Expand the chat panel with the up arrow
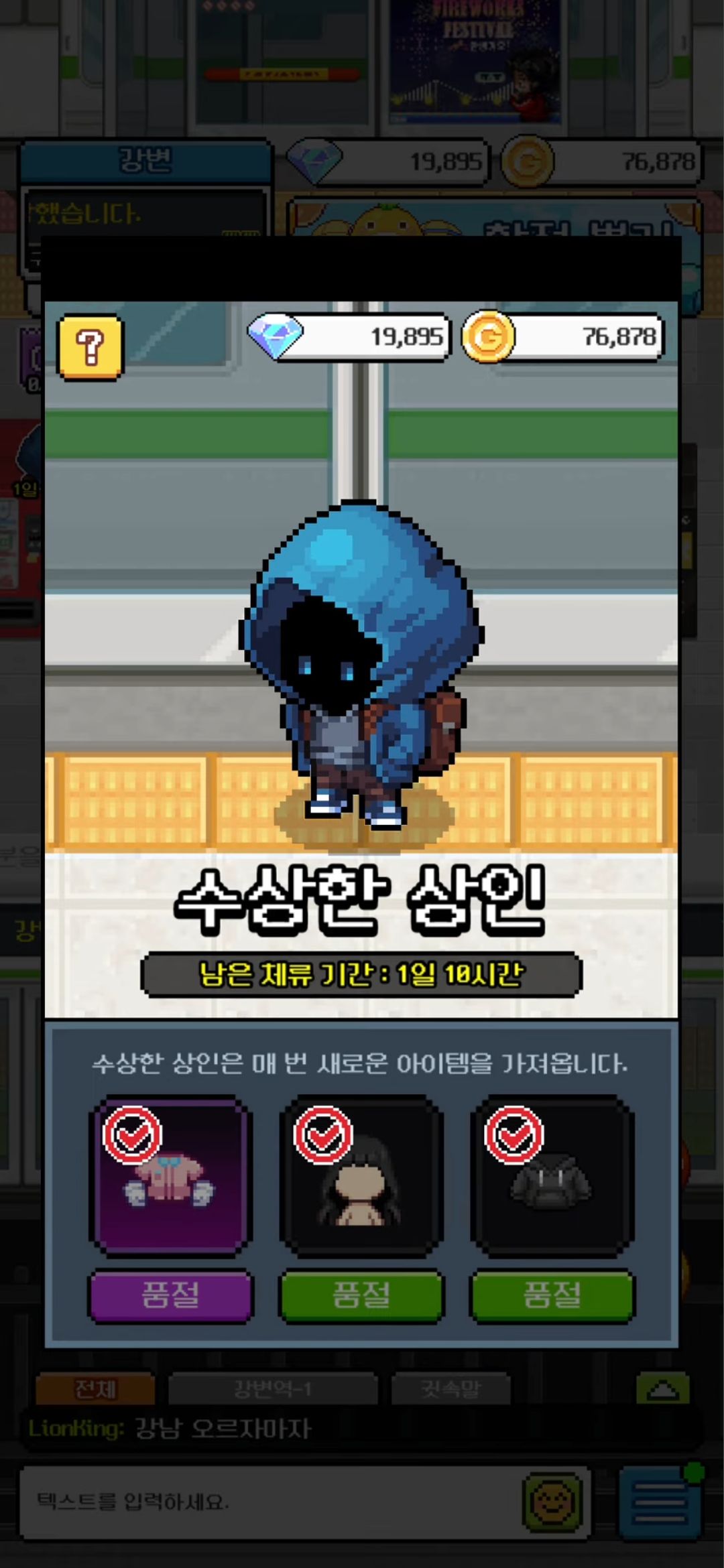Screen dimensions: 724x1568 point(662,1389)
